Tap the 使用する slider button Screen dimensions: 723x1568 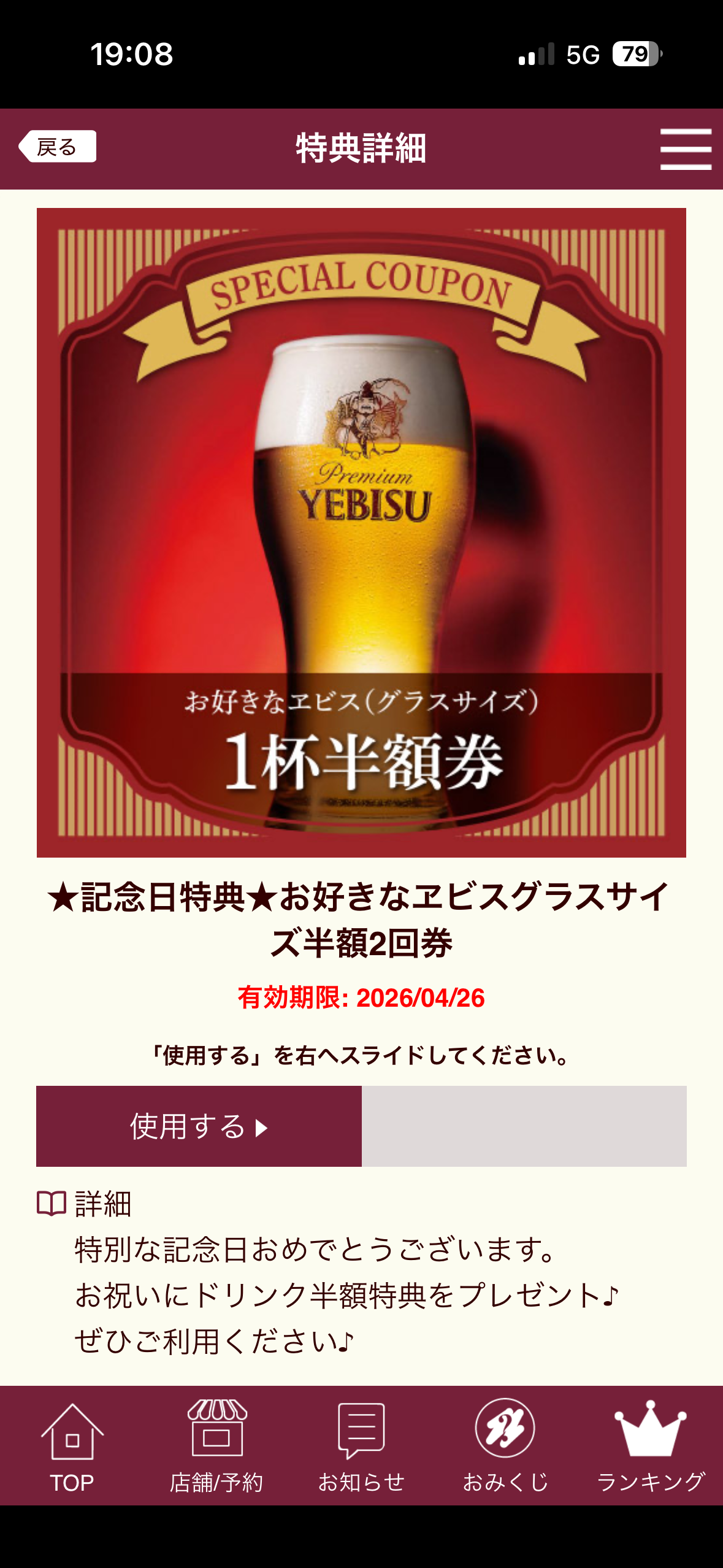click(199, 1126)
